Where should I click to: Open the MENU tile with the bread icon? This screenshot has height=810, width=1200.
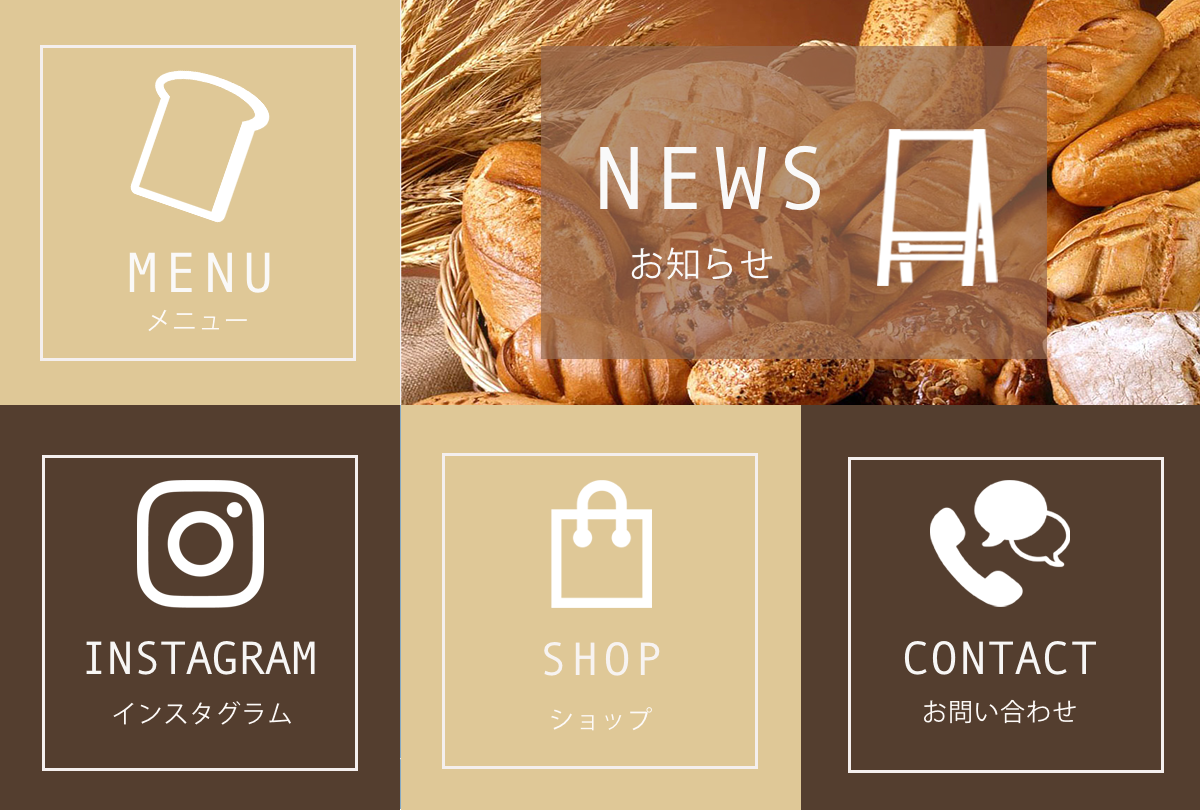(198, 203)
